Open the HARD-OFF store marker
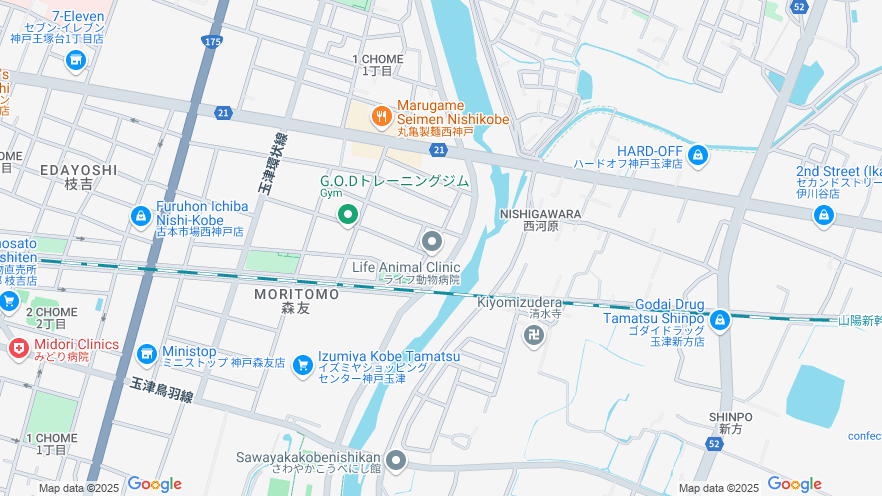Image resolution: width=882 pixels, height=496 pixels. [x=698, y=155]
